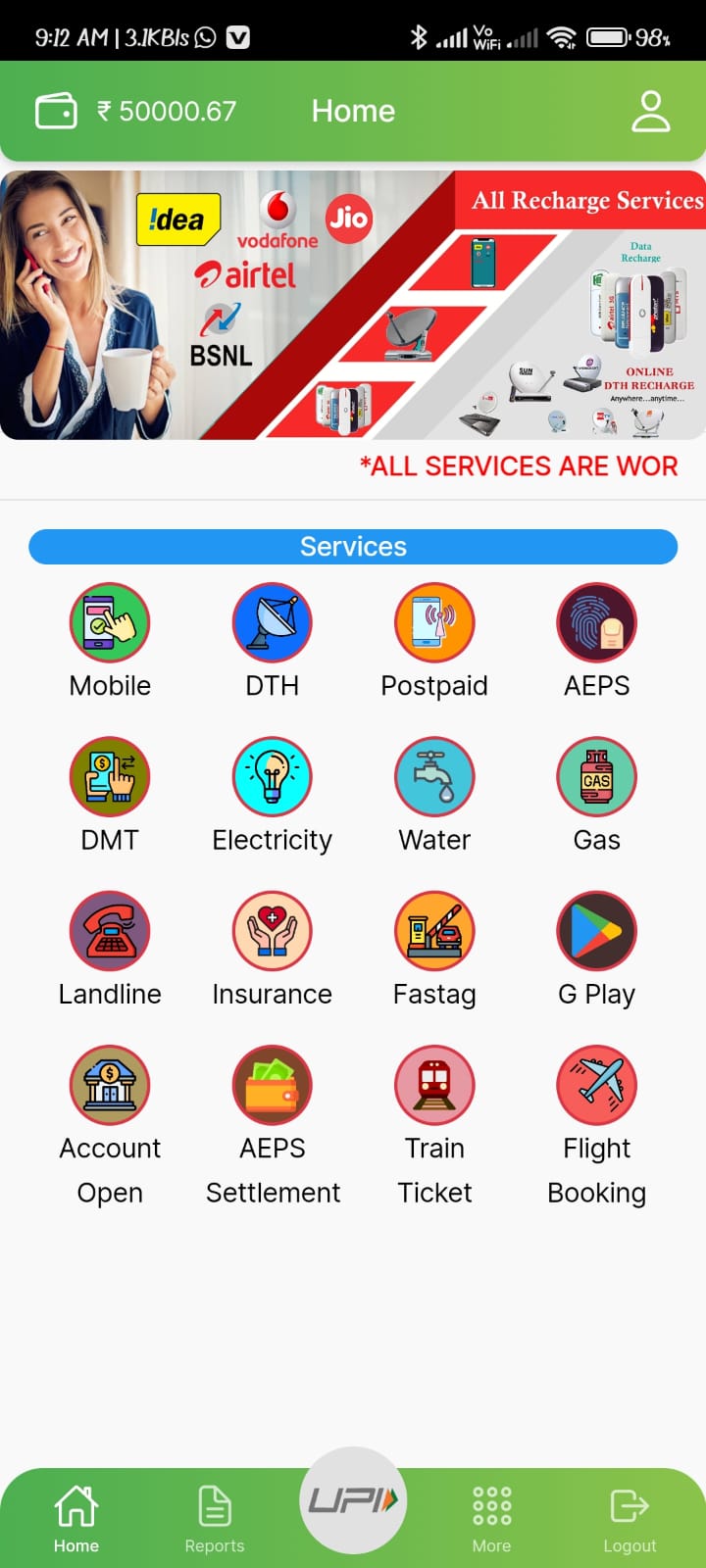
Task: Open the profile icon in header
Action: pos(650,111)
